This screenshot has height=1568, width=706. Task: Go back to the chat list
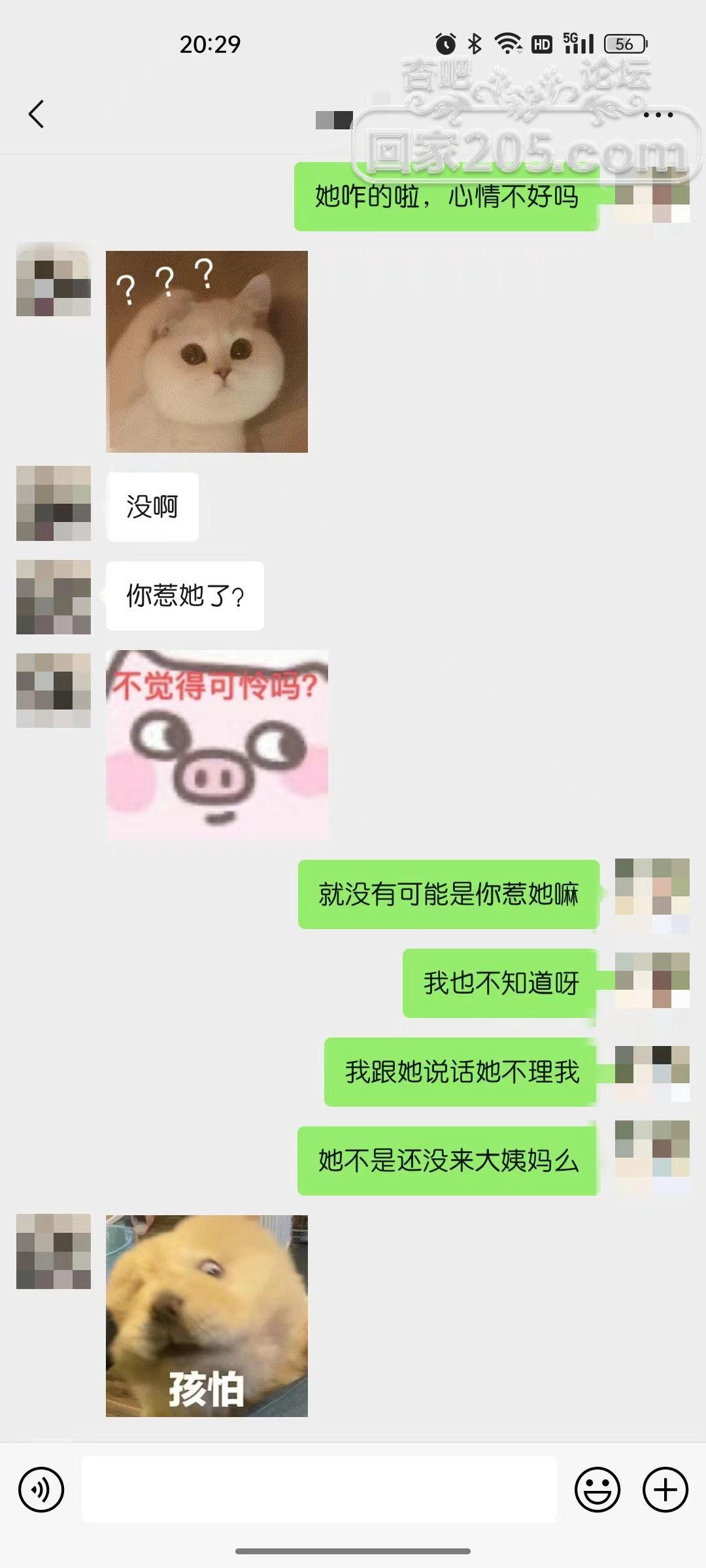point(37,114)
